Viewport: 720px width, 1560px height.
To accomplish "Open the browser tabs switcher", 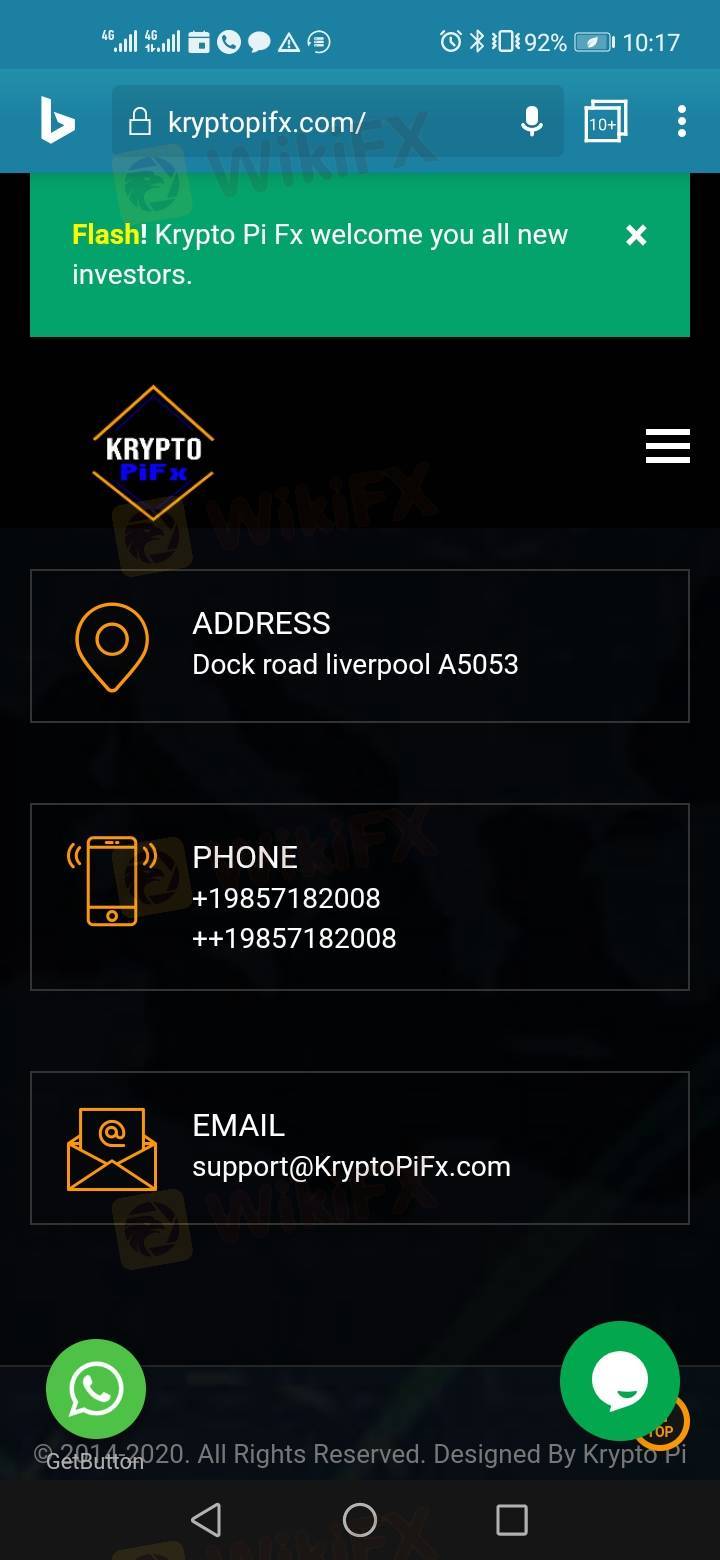I will [605, 122].
